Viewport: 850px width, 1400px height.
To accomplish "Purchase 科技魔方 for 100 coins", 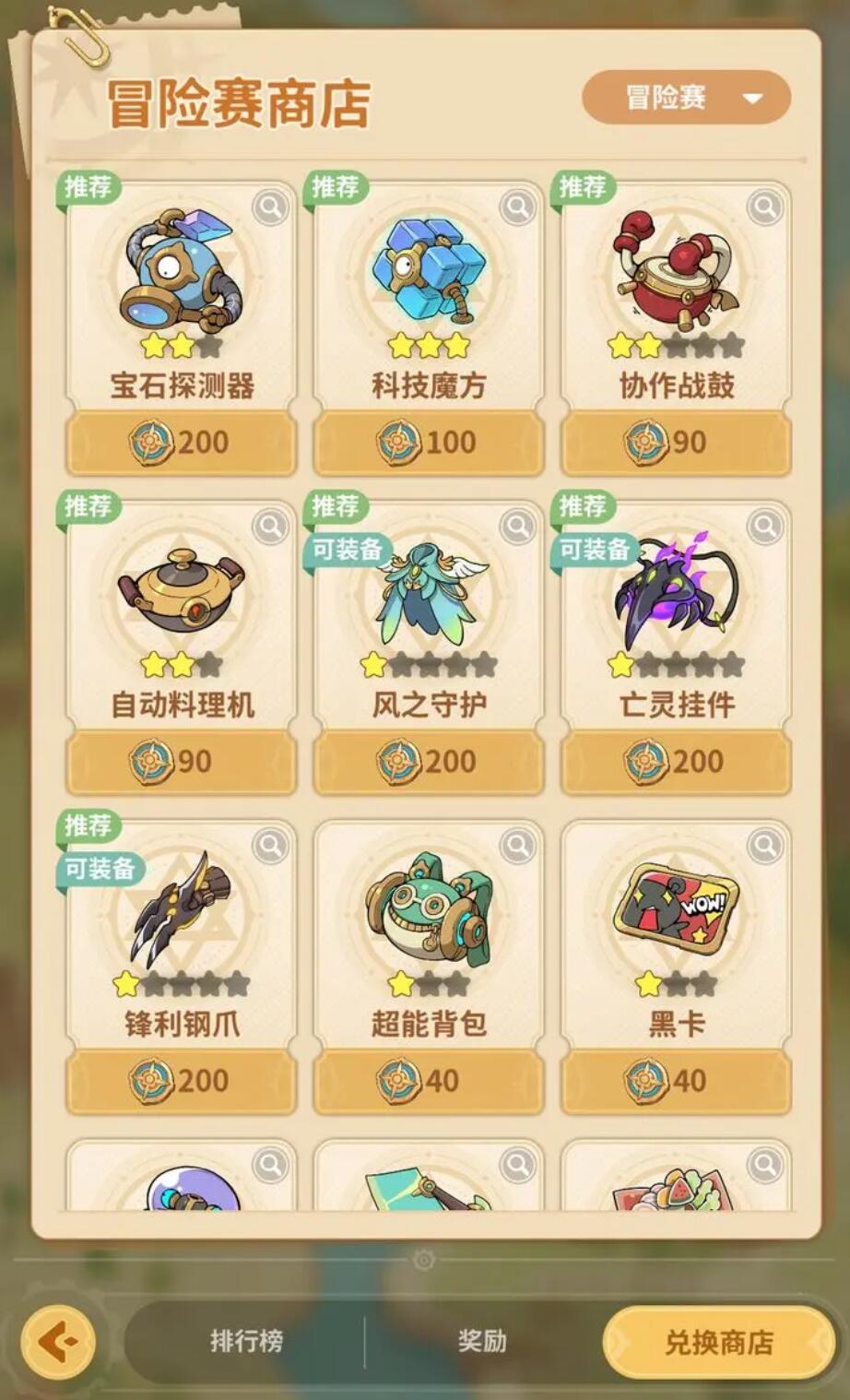I will click(x=428, y=443).
